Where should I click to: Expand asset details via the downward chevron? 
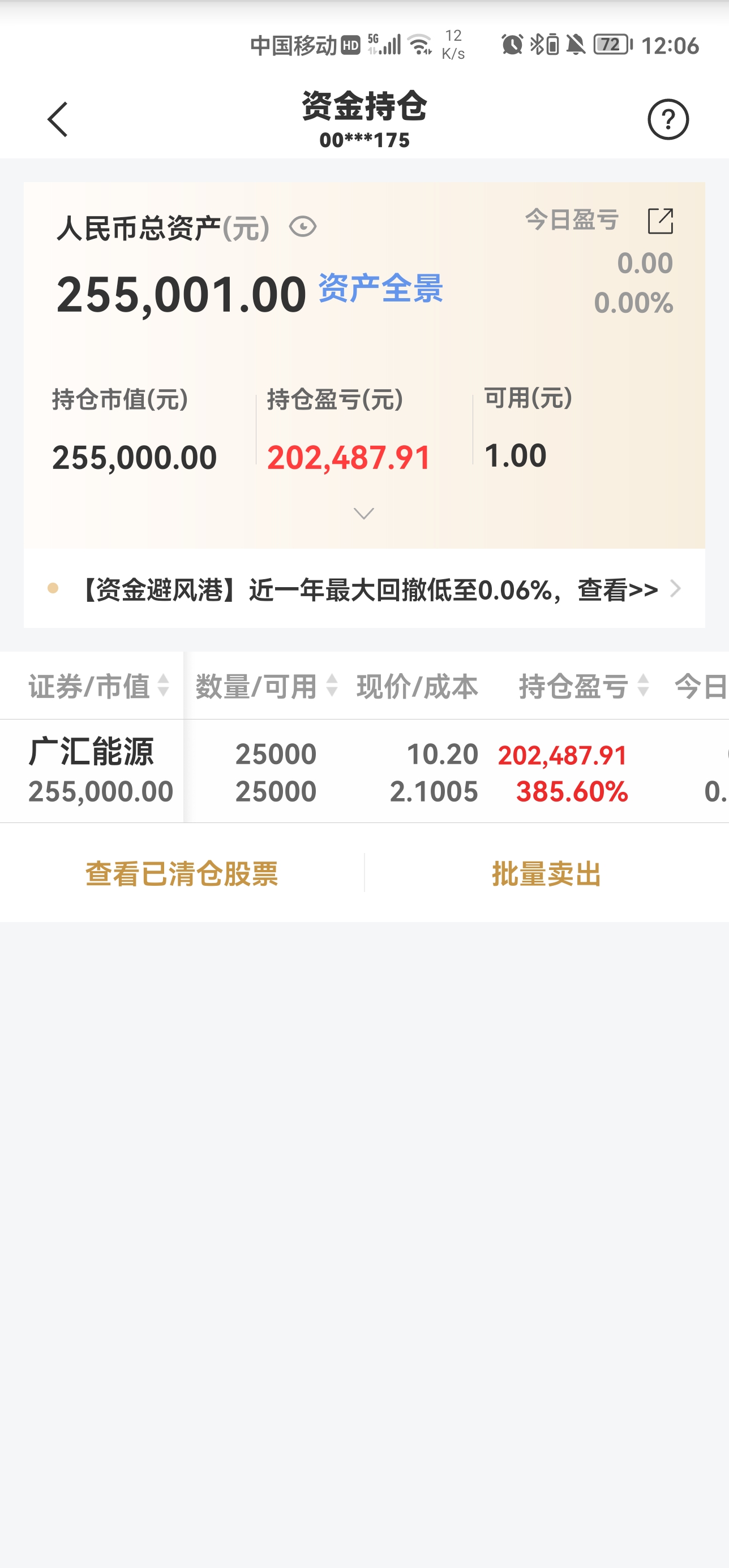point(363,513)
